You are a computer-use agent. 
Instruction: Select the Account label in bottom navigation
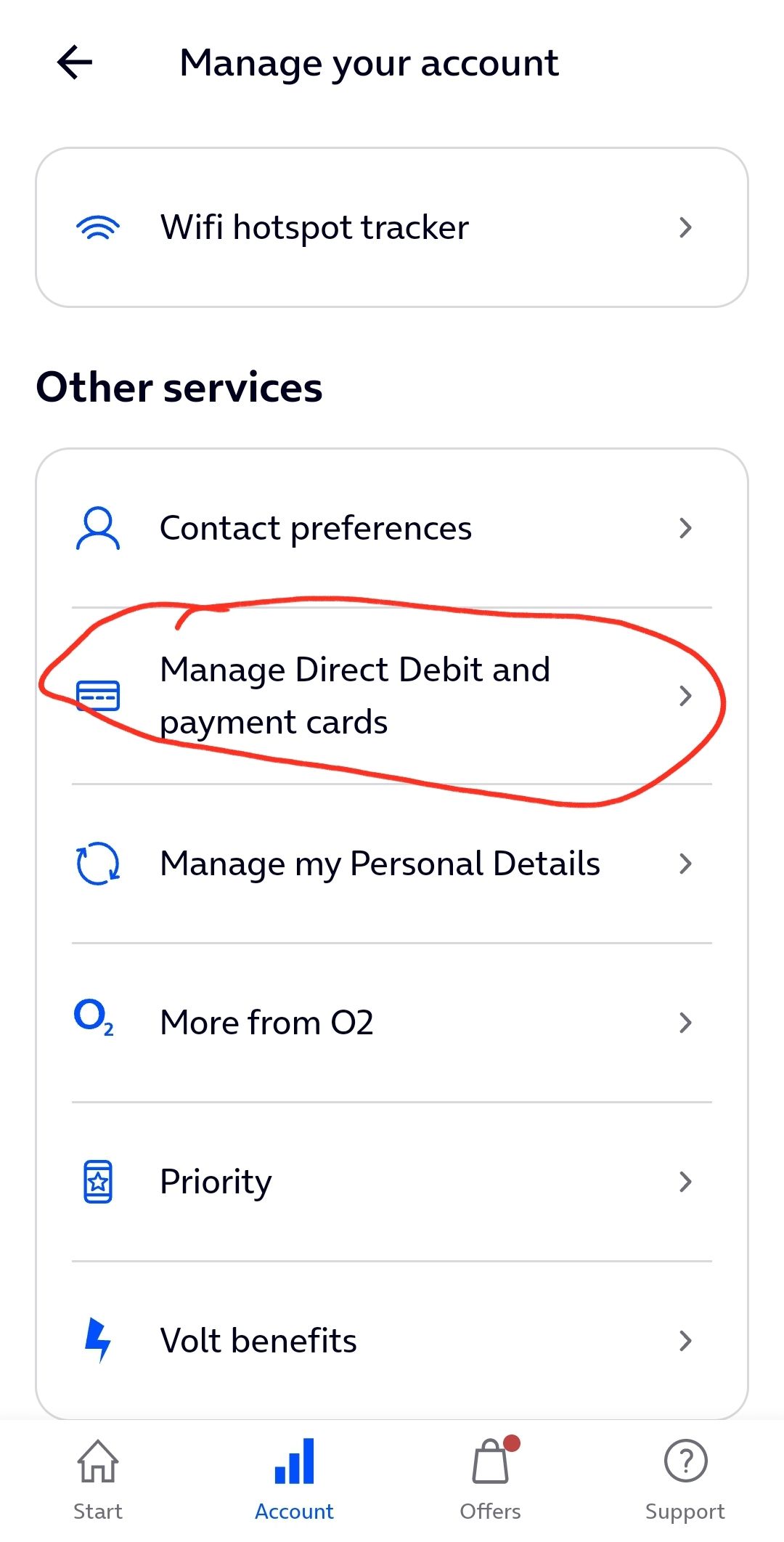coord(293,1511)
